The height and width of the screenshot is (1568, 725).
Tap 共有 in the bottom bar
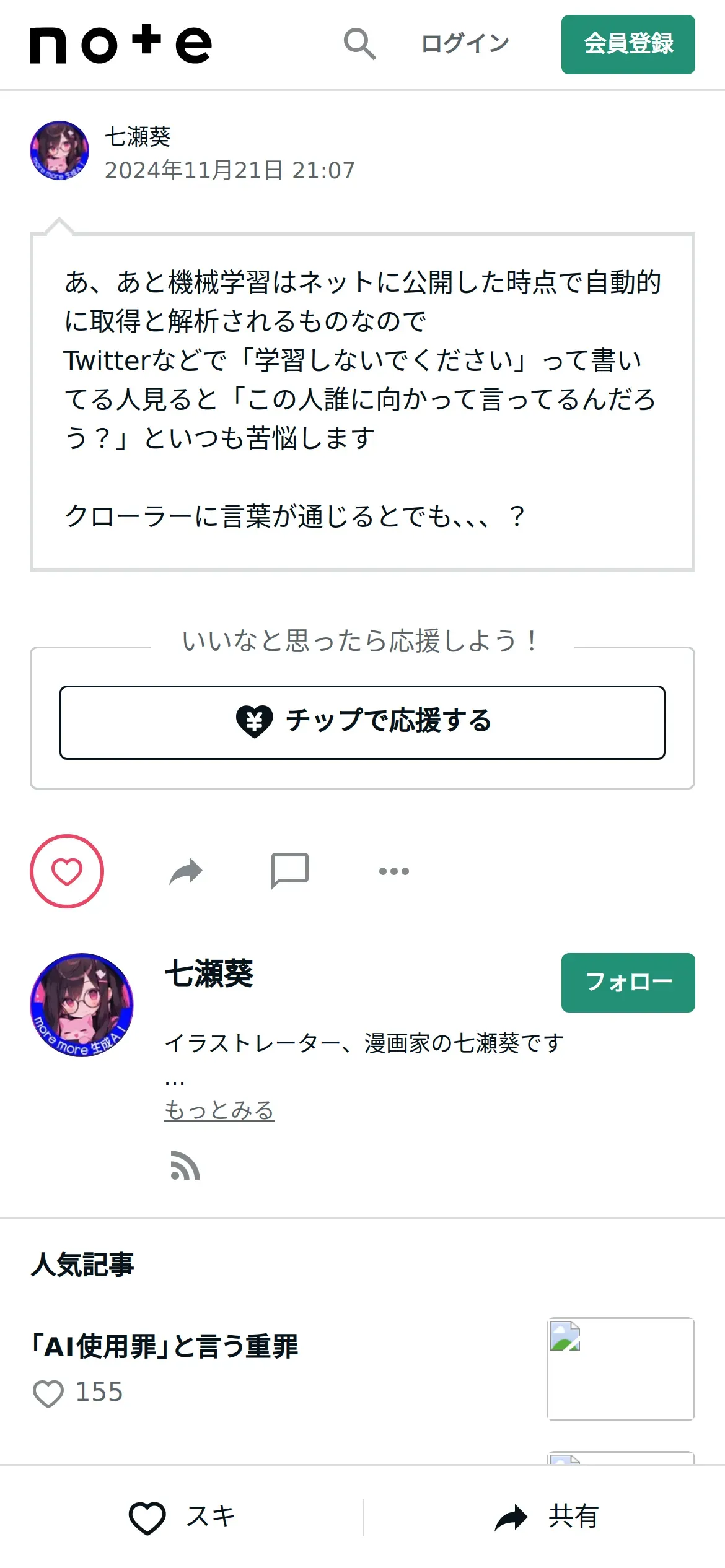pos(545,1517)
